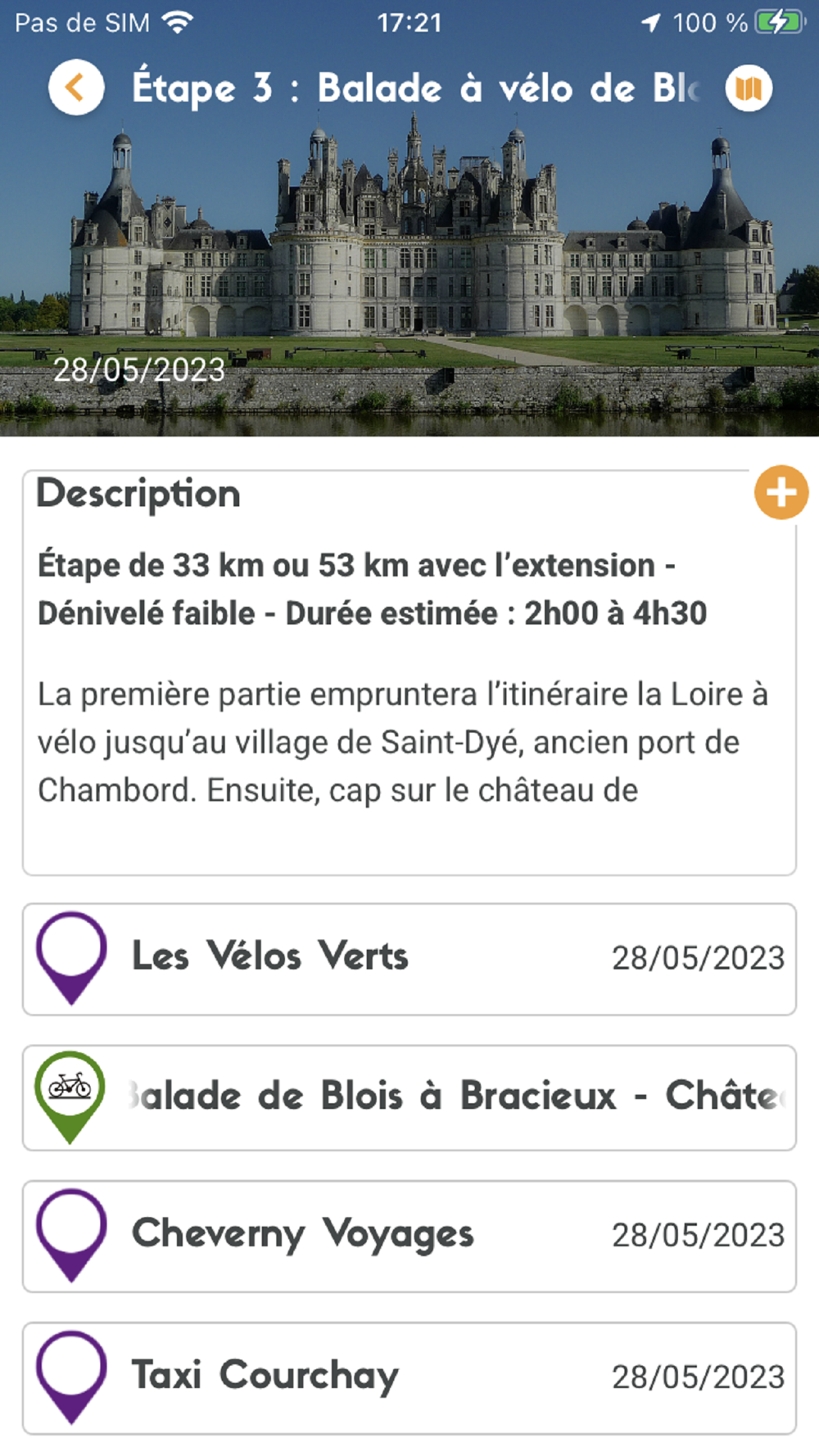
Task: Open Les Vélos Verts entry
Action: tap(409, 960)
